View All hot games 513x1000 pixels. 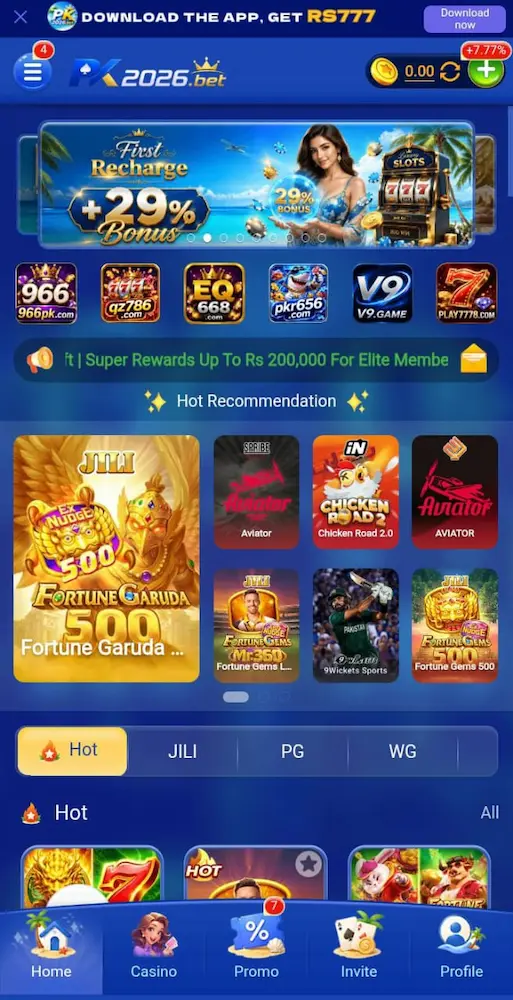click(x=489, y=812)
